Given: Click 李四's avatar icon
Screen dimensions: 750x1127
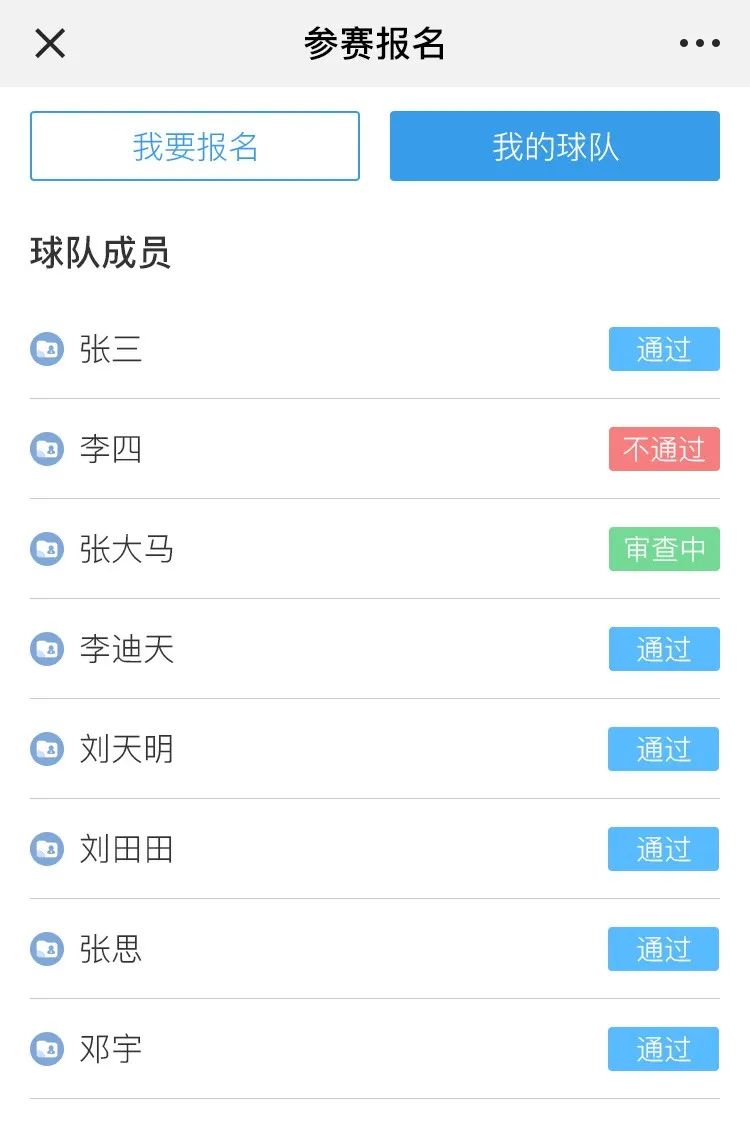Looking at the screenshot, I should 47,449.
